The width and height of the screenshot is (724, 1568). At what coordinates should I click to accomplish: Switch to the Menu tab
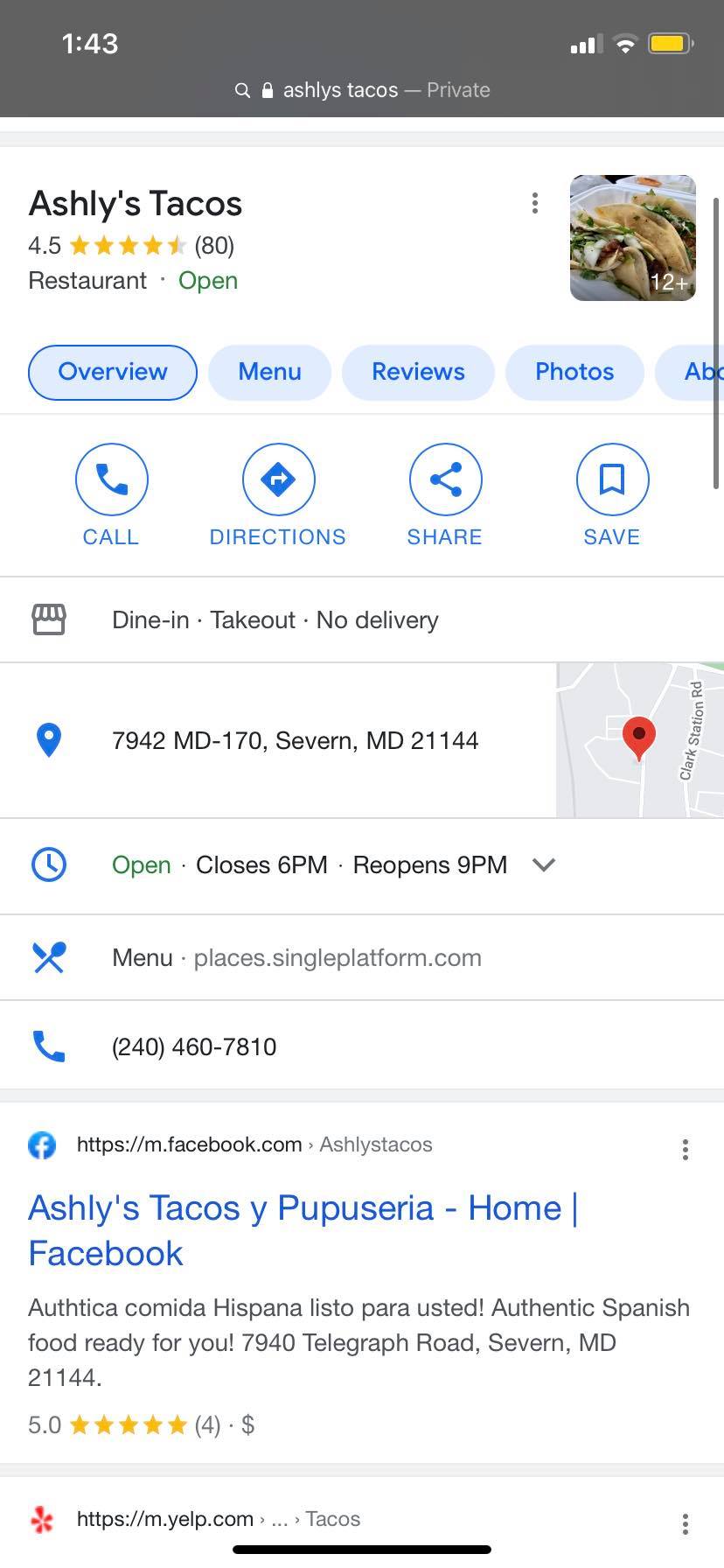tap(269, 372)
